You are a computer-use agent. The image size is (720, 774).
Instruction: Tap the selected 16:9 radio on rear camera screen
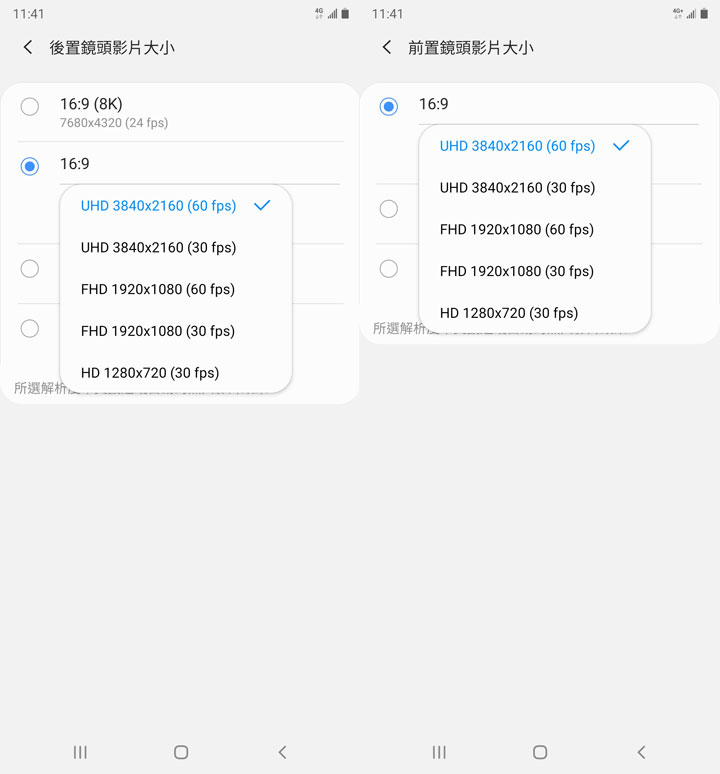coord(29,166)
